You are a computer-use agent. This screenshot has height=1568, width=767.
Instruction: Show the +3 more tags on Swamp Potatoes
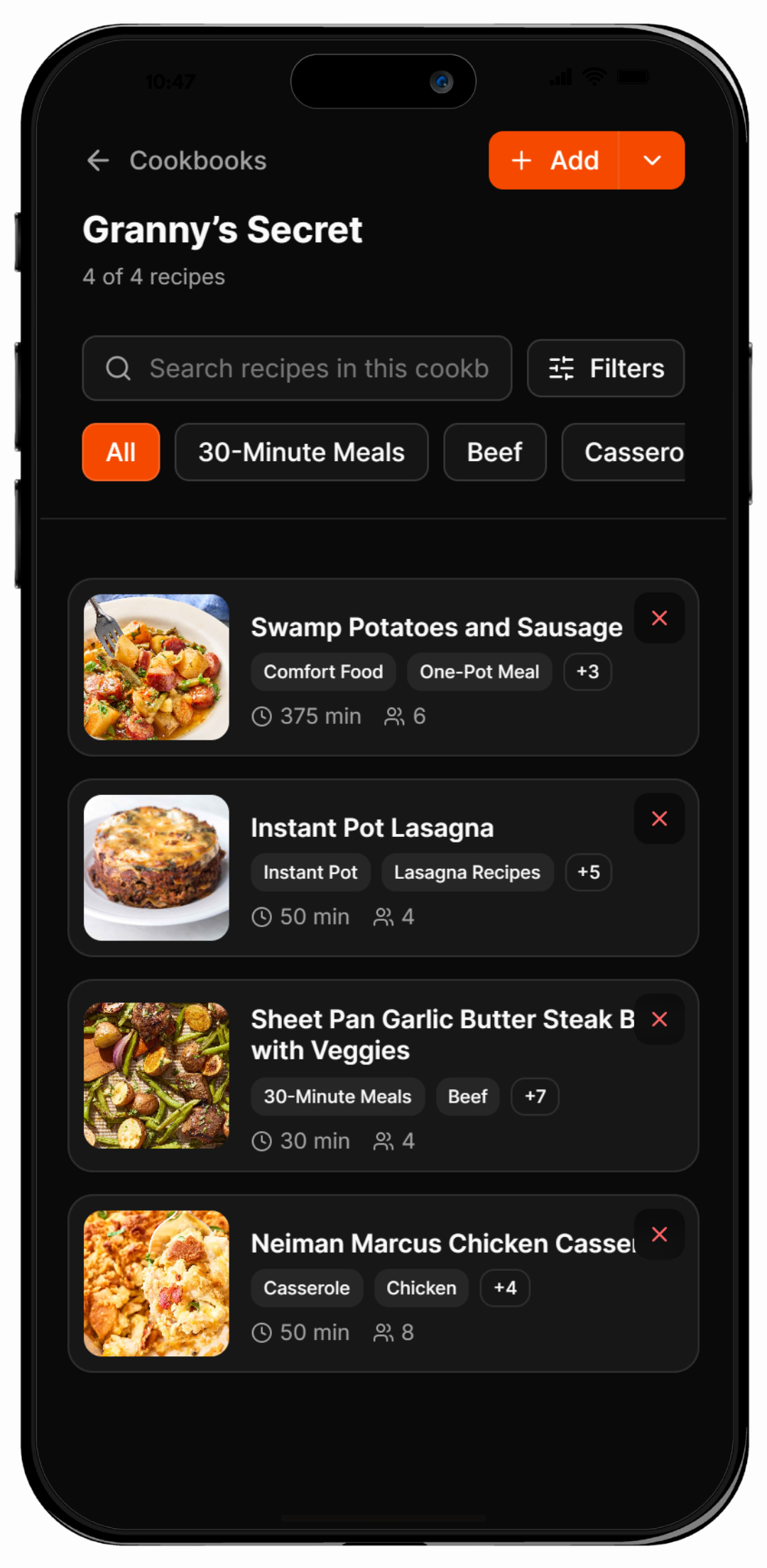click(587, 671)
